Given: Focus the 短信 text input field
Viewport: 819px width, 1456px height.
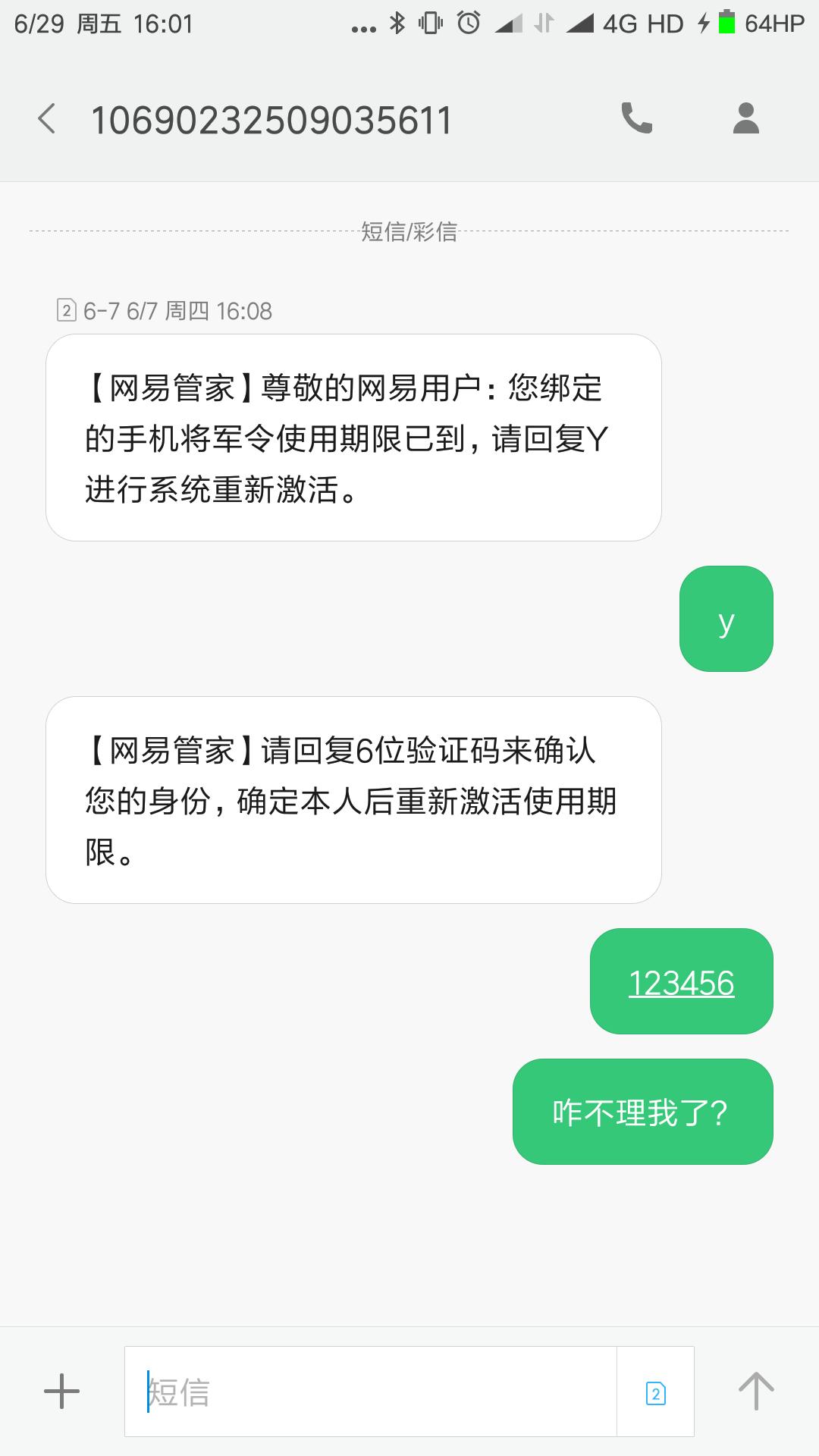Looking at the screenshot, I should [371, 1392].
